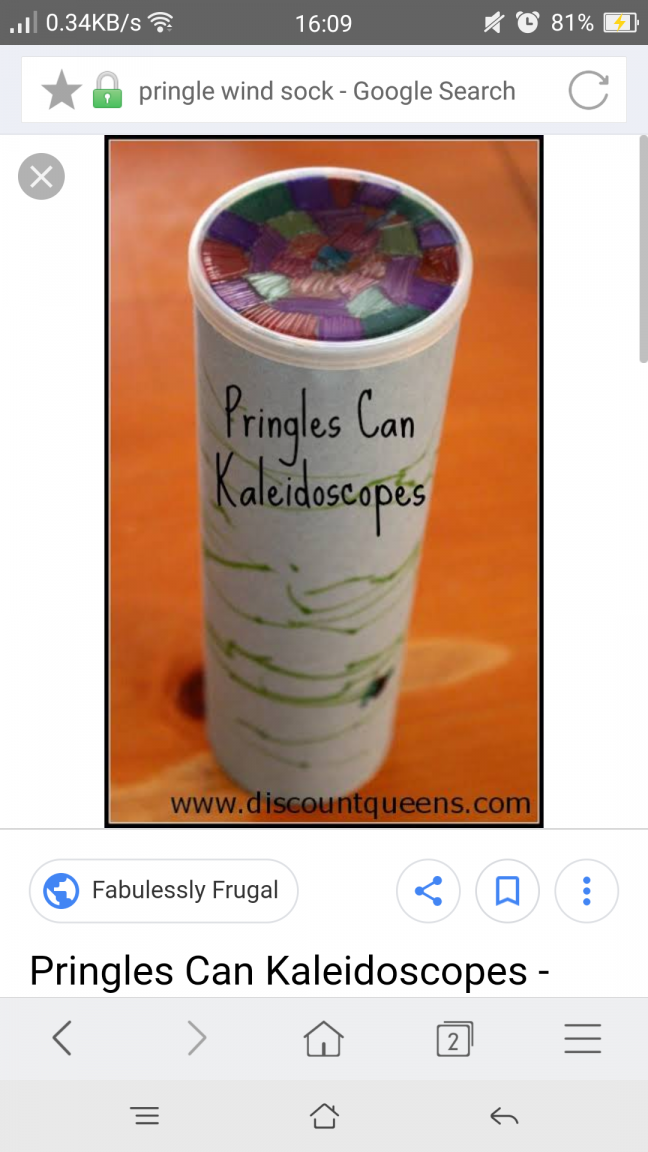This screenshot has width=648, height=1152.
Task: Visit the Fabulessly Frugal source site
Action: [x=164, y=890]
